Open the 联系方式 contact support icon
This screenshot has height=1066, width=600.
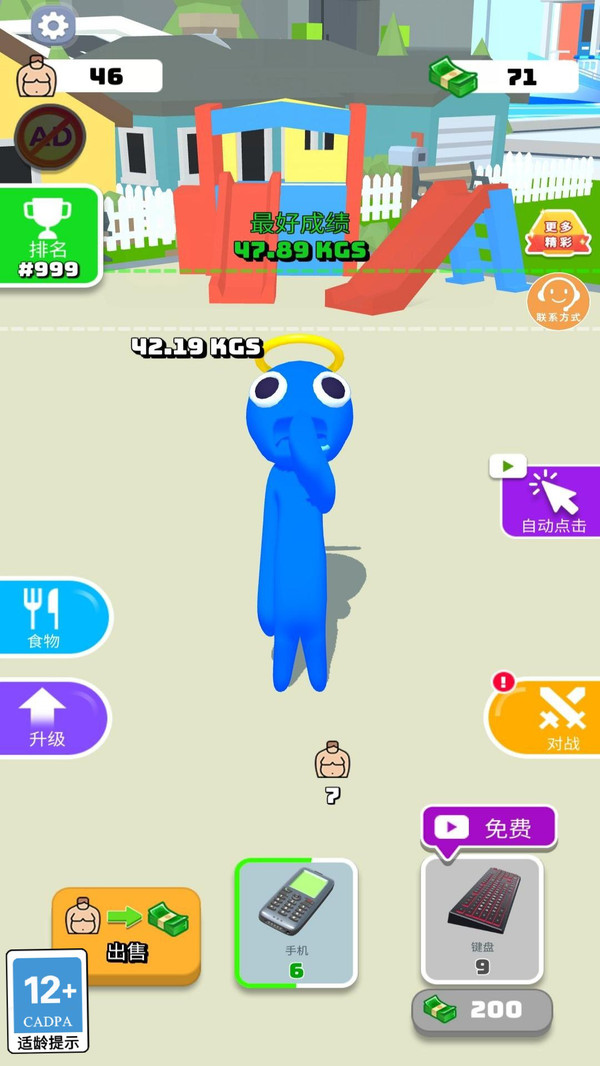558,301
